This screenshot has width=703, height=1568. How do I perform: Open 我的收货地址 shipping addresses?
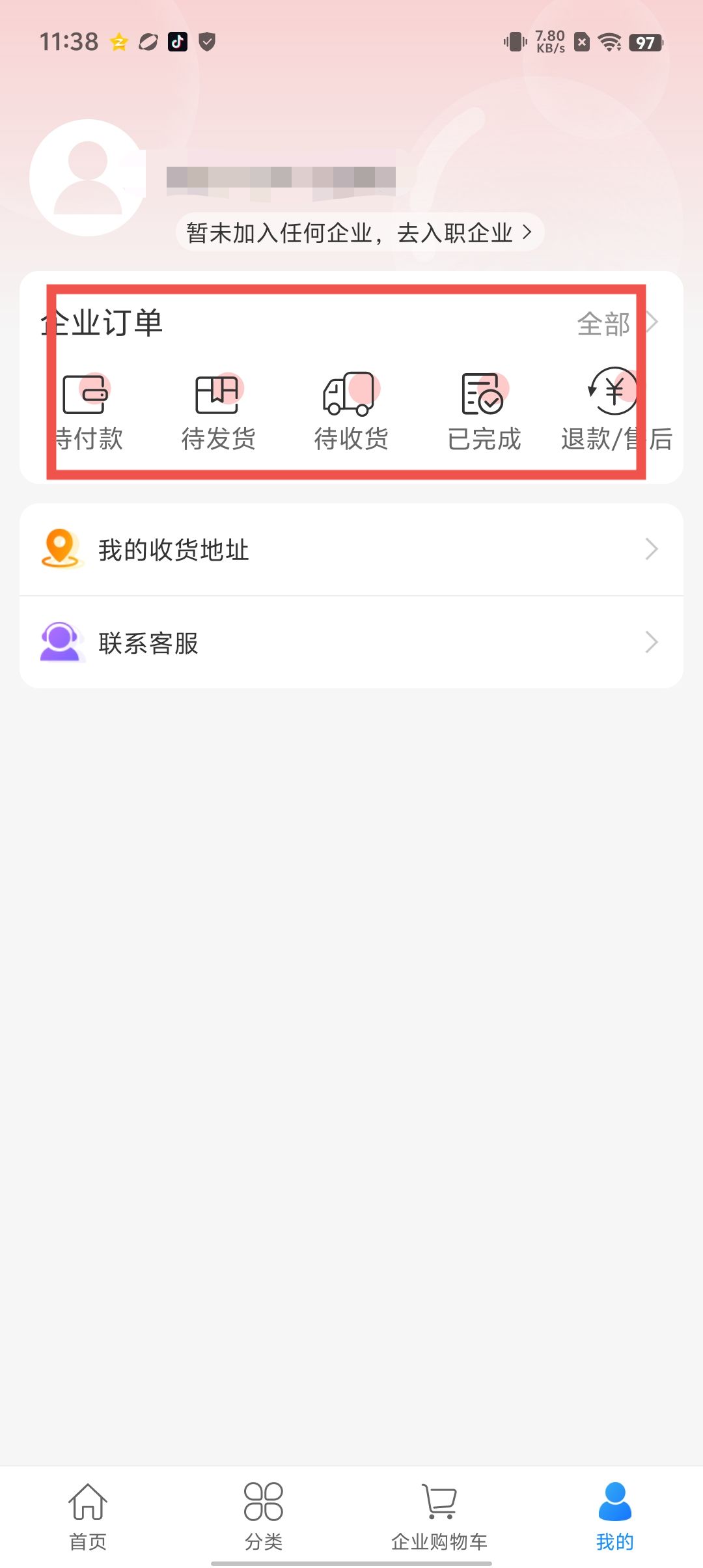tap(351, 550)
